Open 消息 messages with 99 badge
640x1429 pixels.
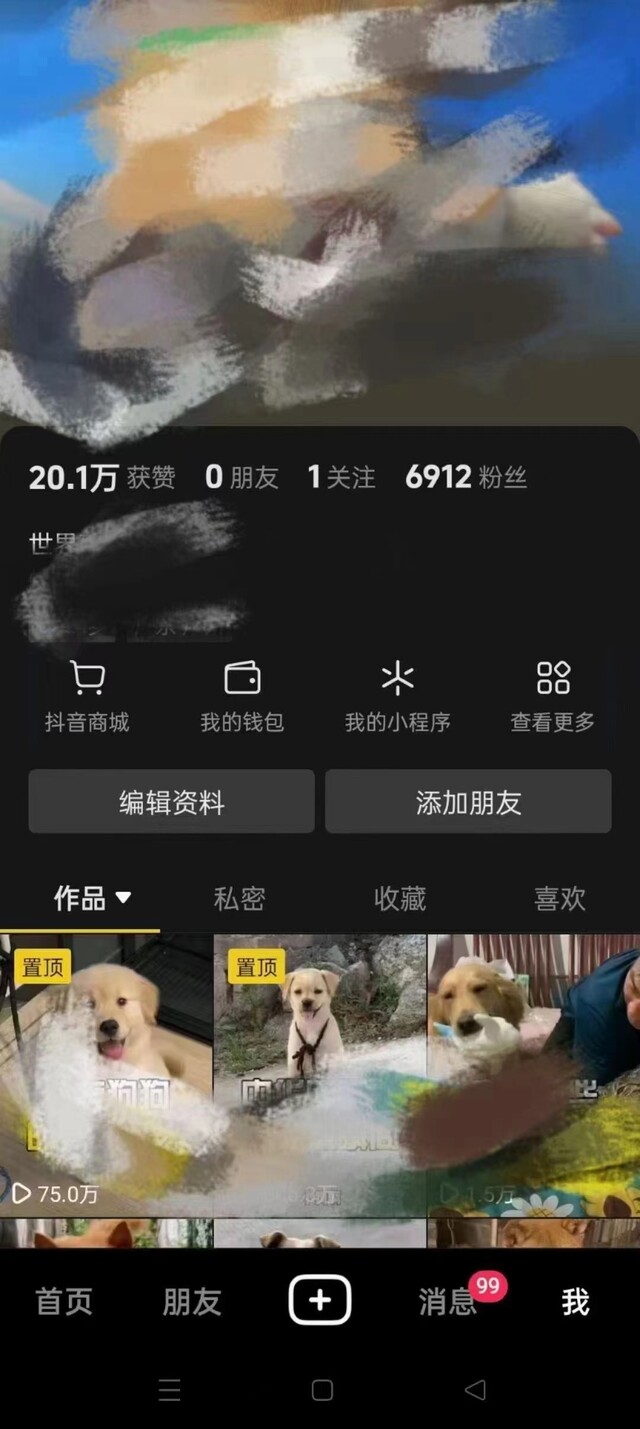click(448, 1301)
